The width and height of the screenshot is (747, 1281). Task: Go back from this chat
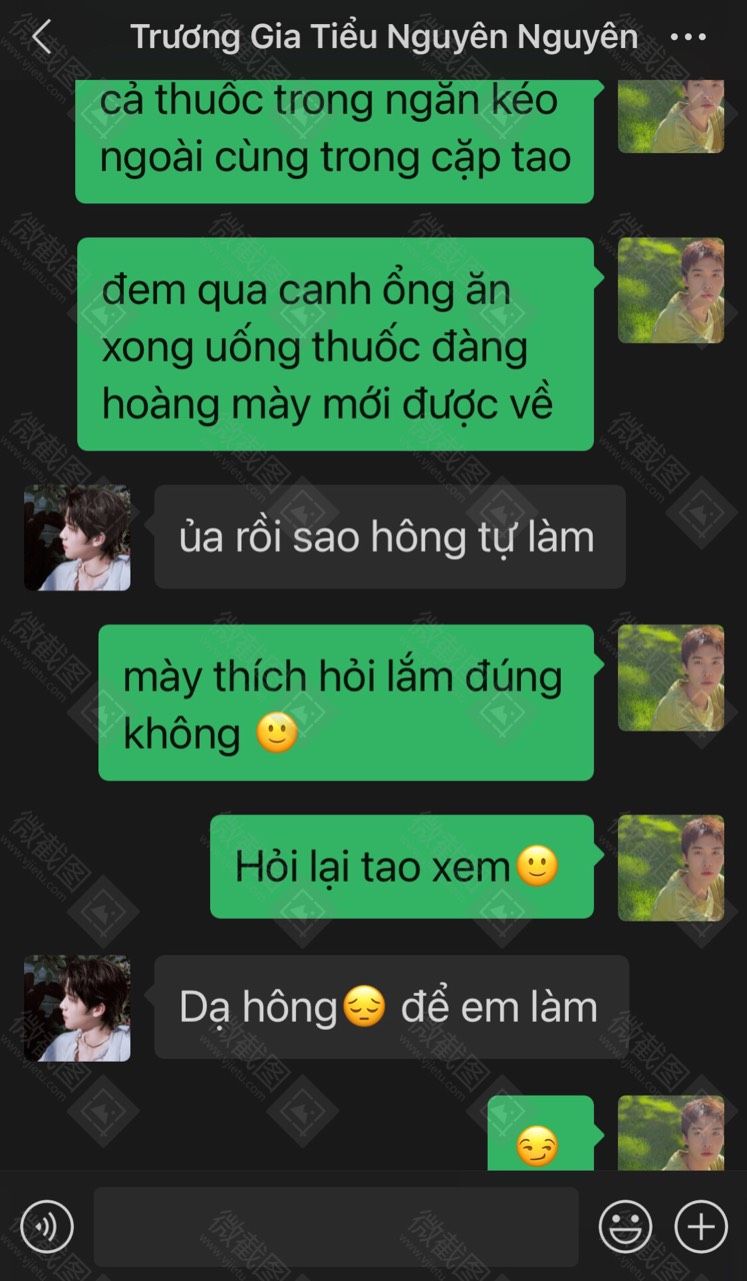point(41,38)
